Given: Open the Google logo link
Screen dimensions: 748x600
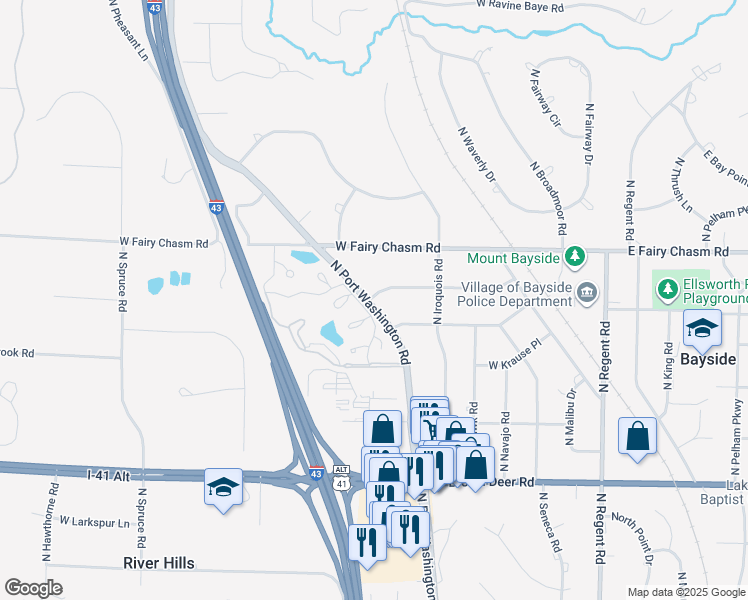Looking at the screenshot, I should [x=33, y=589].
